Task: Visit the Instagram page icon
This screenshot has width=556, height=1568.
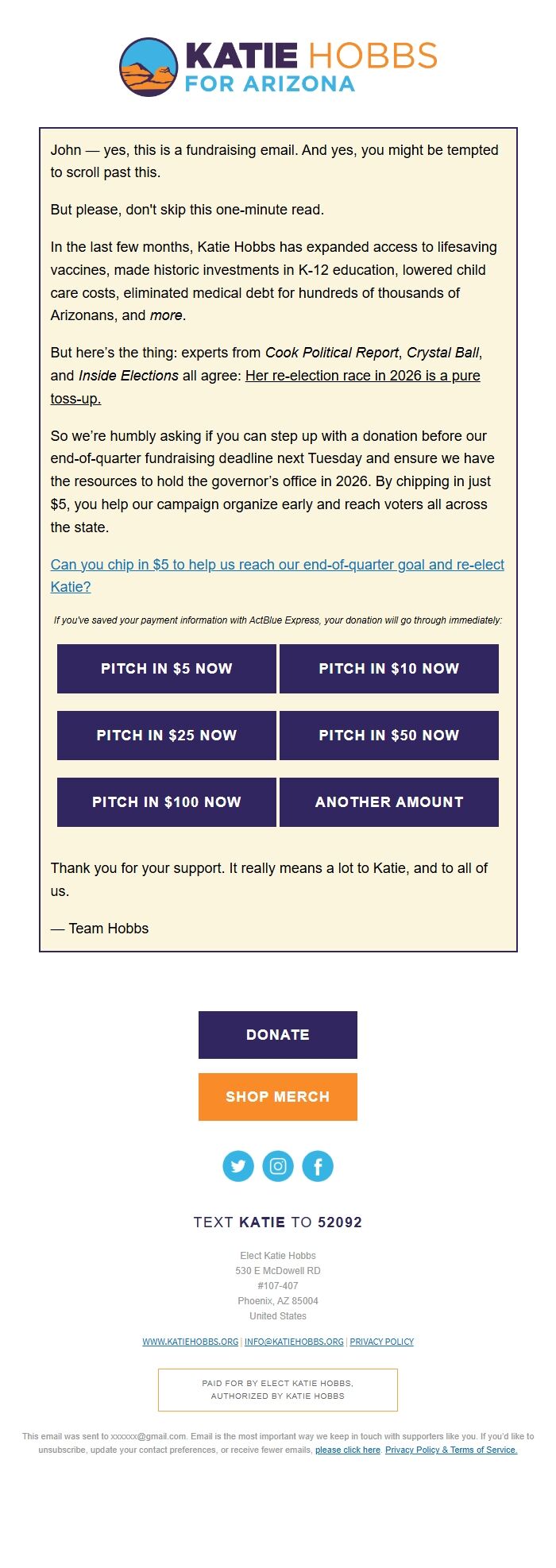Action: 278,1166
